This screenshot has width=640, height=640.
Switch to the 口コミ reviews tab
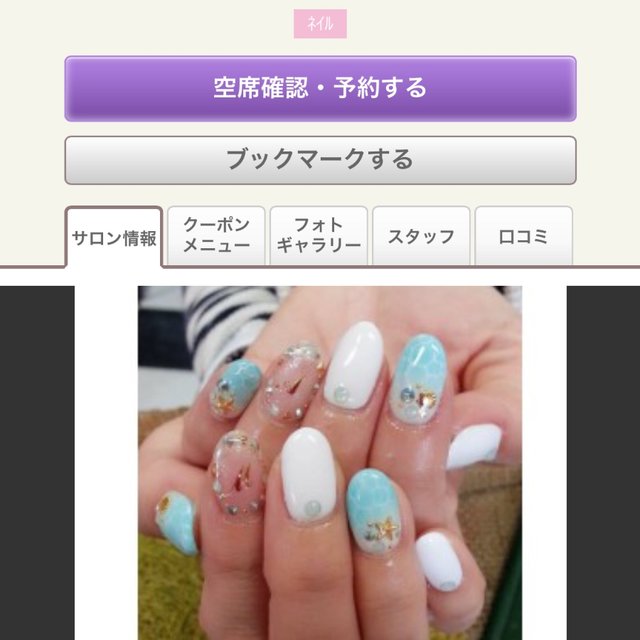tap(523, 237)
